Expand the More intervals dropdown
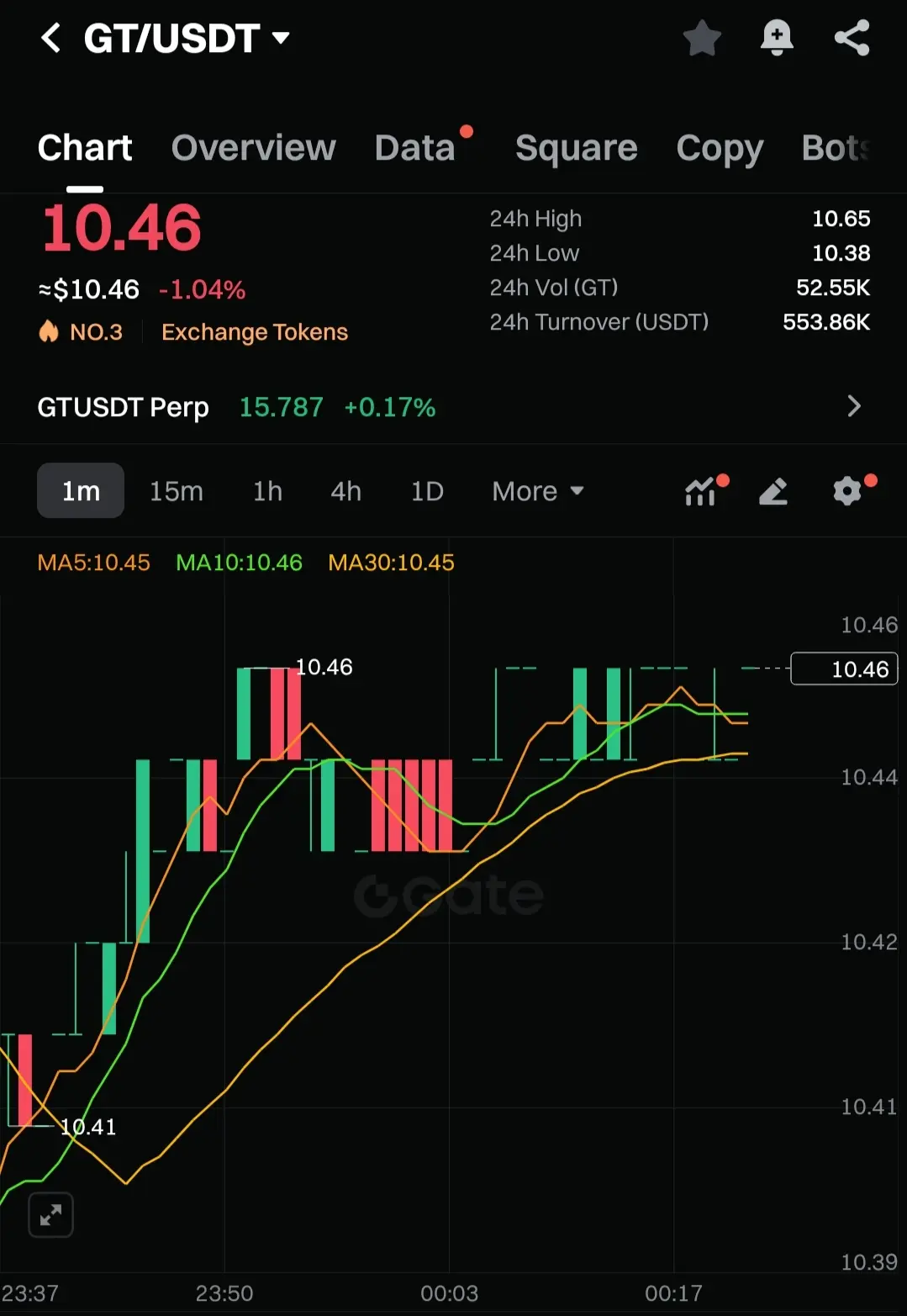 (x=537, y=491)
